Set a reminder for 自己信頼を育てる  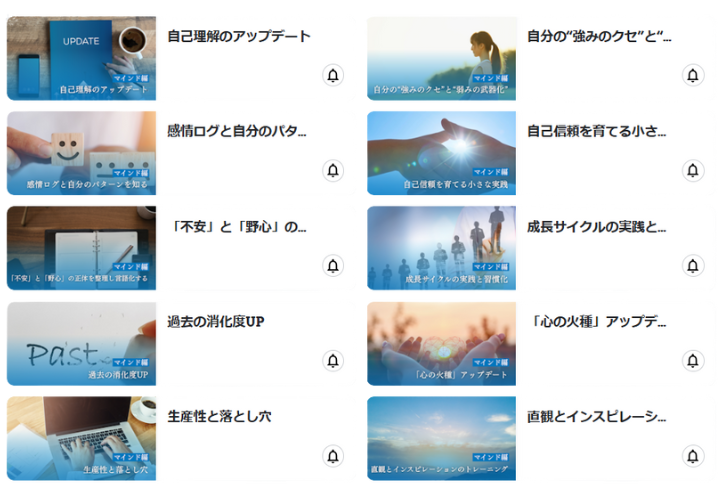[x=693, y=170]
